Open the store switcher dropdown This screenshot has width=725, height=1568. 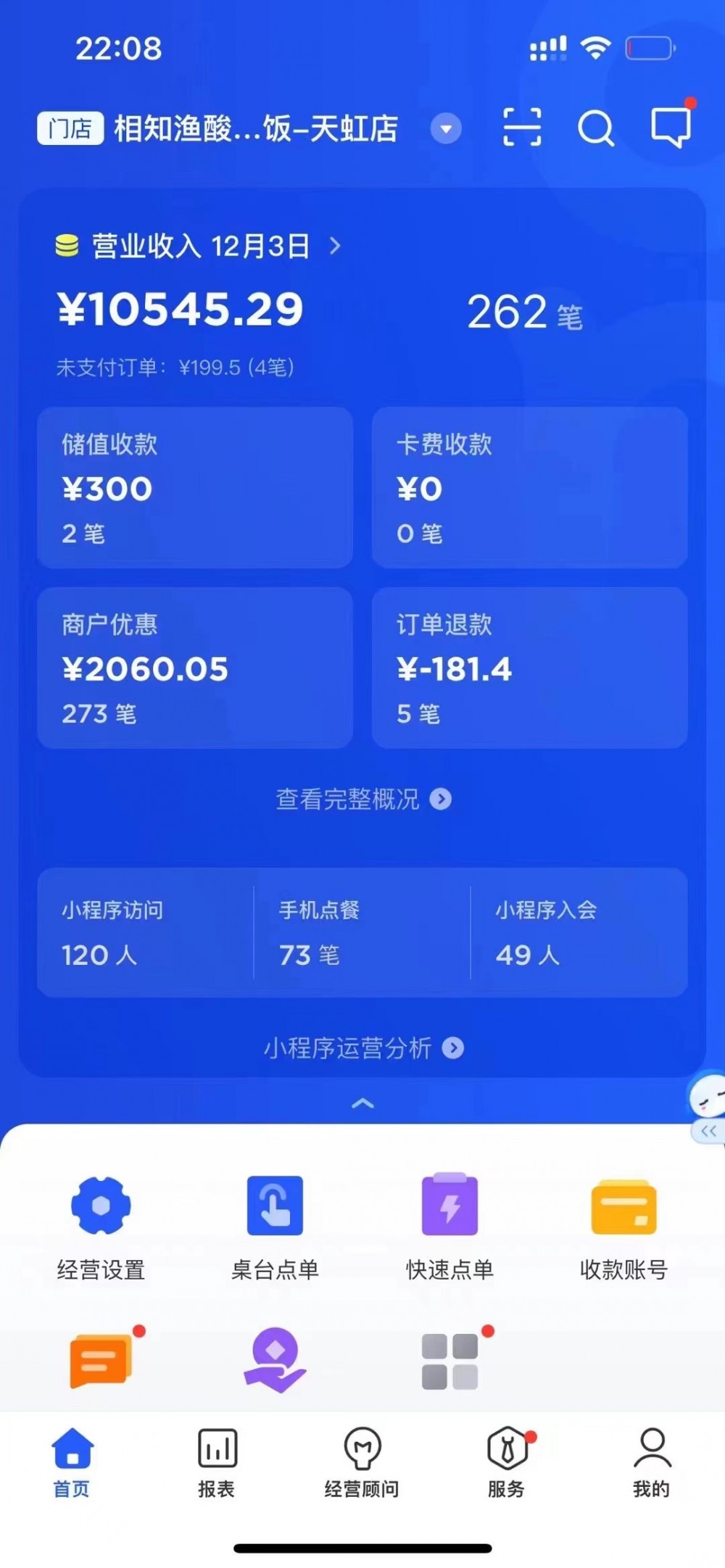pyautogui.click(x=446, y=129)
